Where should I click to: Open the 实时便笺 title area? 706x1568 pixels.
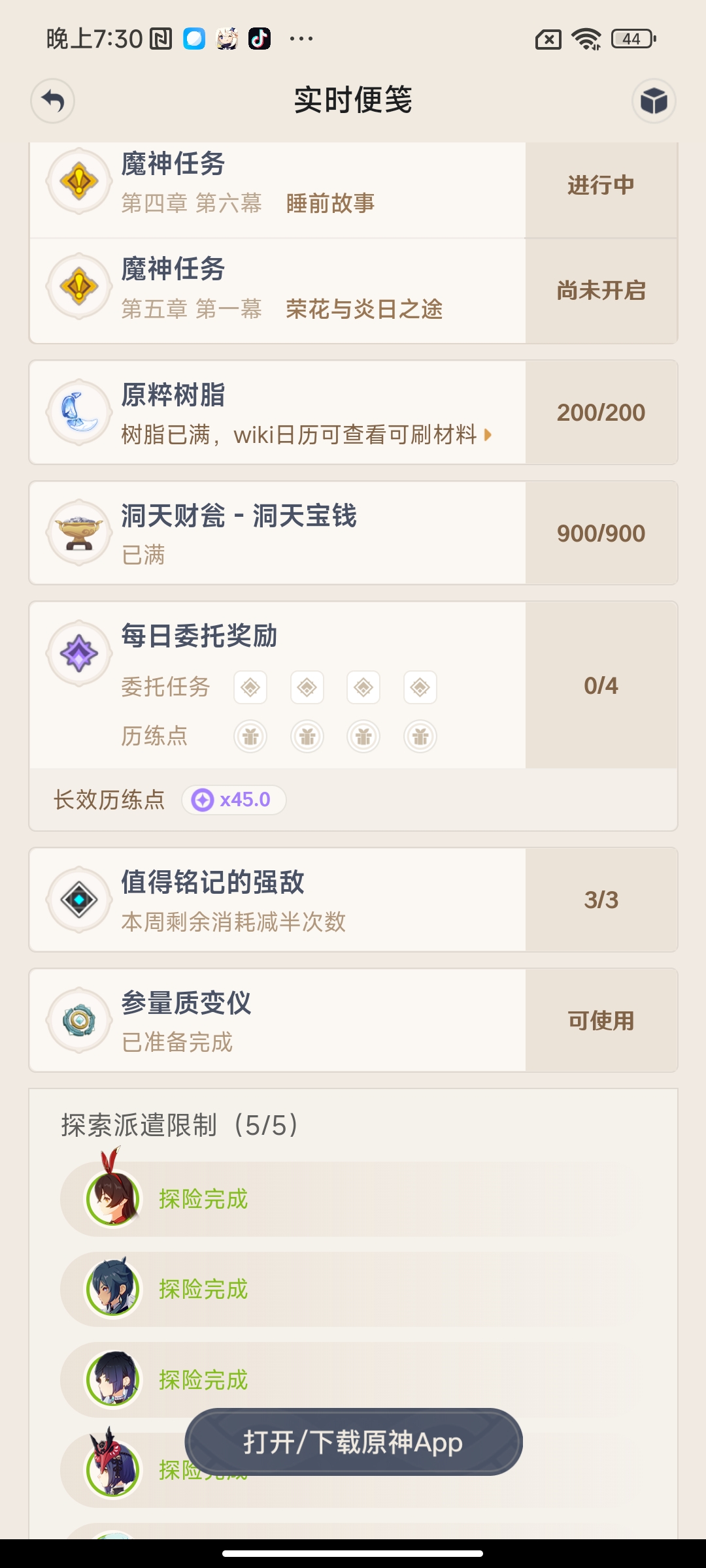click(x=353, y=101)
